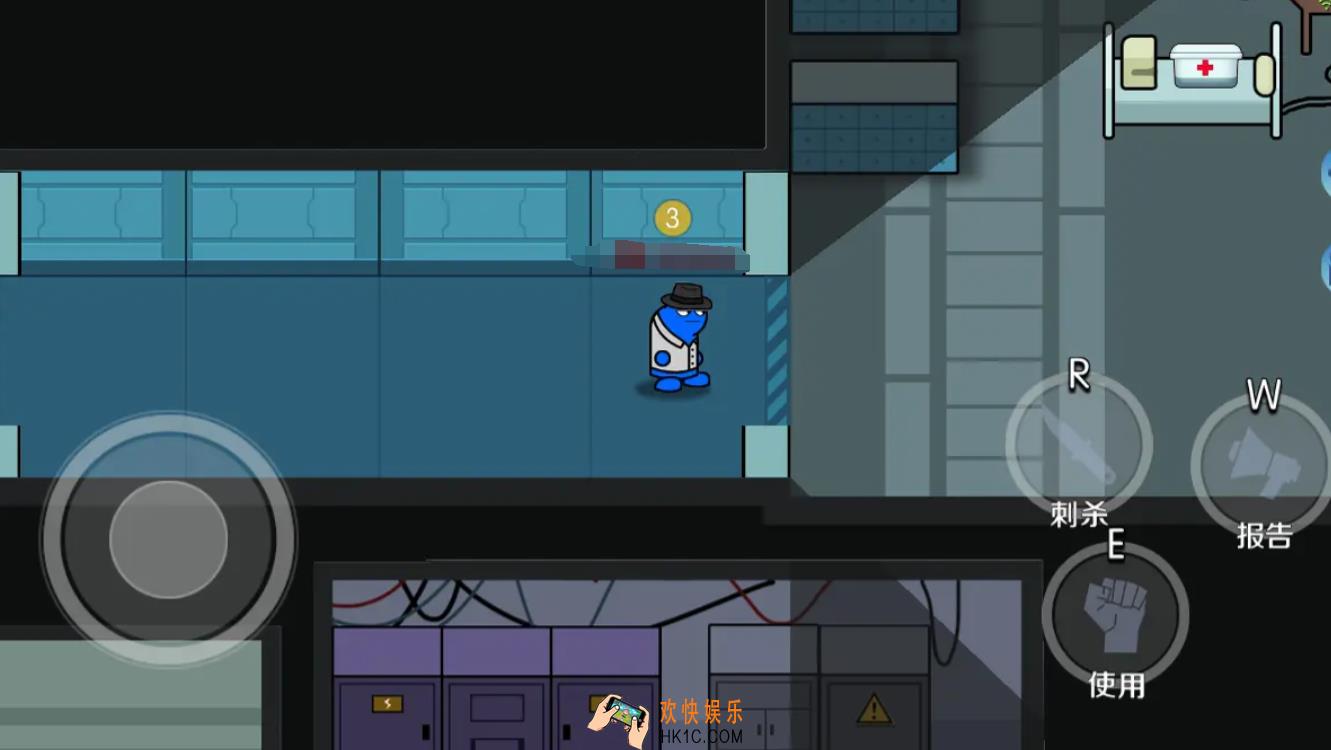Tap the 报告 megaphone button
Image resolution: width=1331 pixels, height=750 pixels.
pyautogui.click(x=1262, y=465)
